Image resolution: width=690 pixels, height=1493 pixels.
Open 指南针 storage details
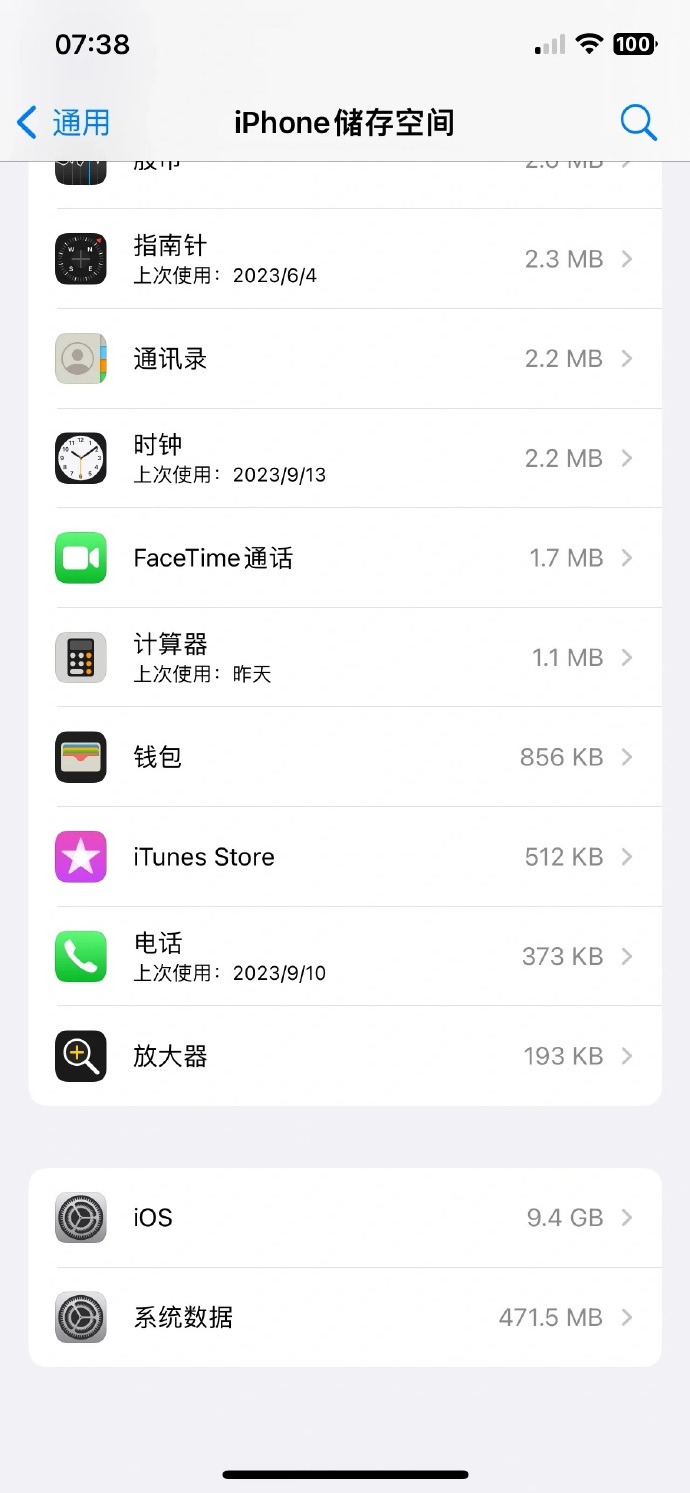click(345, 259)
